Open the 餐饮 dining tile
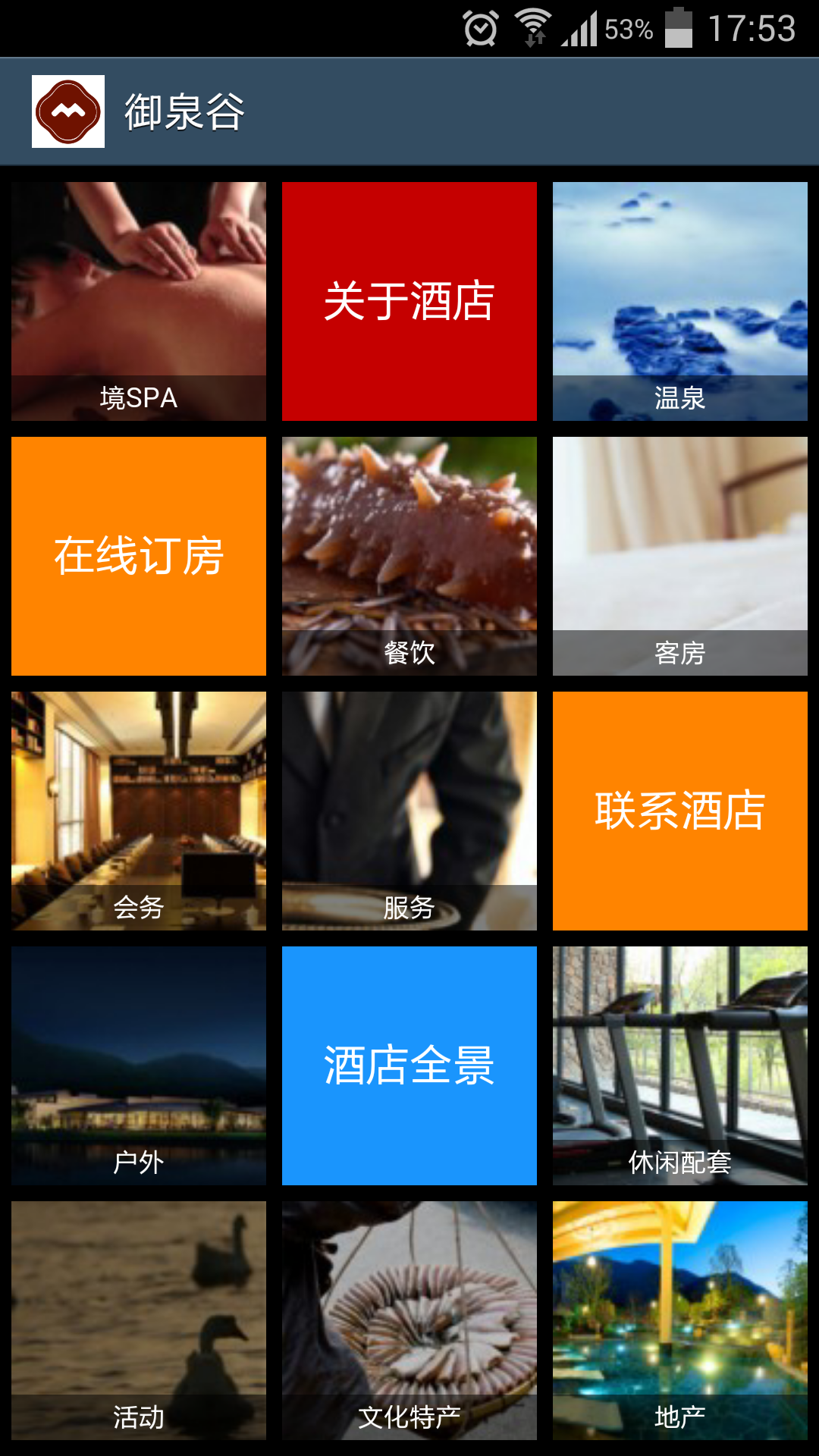Screen dimensions: 819x1456 pyautogui.click(x=409, y=556)
